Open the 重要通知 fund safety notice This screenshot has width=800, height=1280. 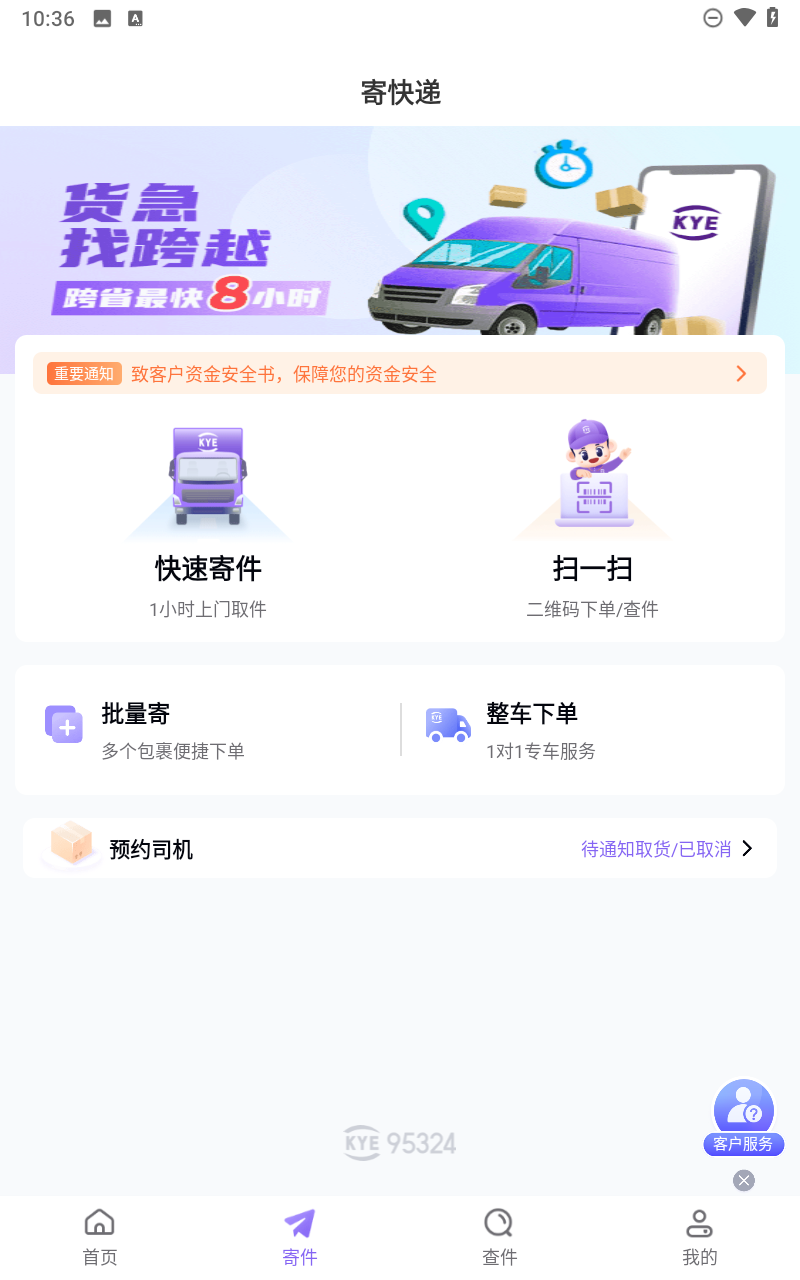[x=400, y=374]
